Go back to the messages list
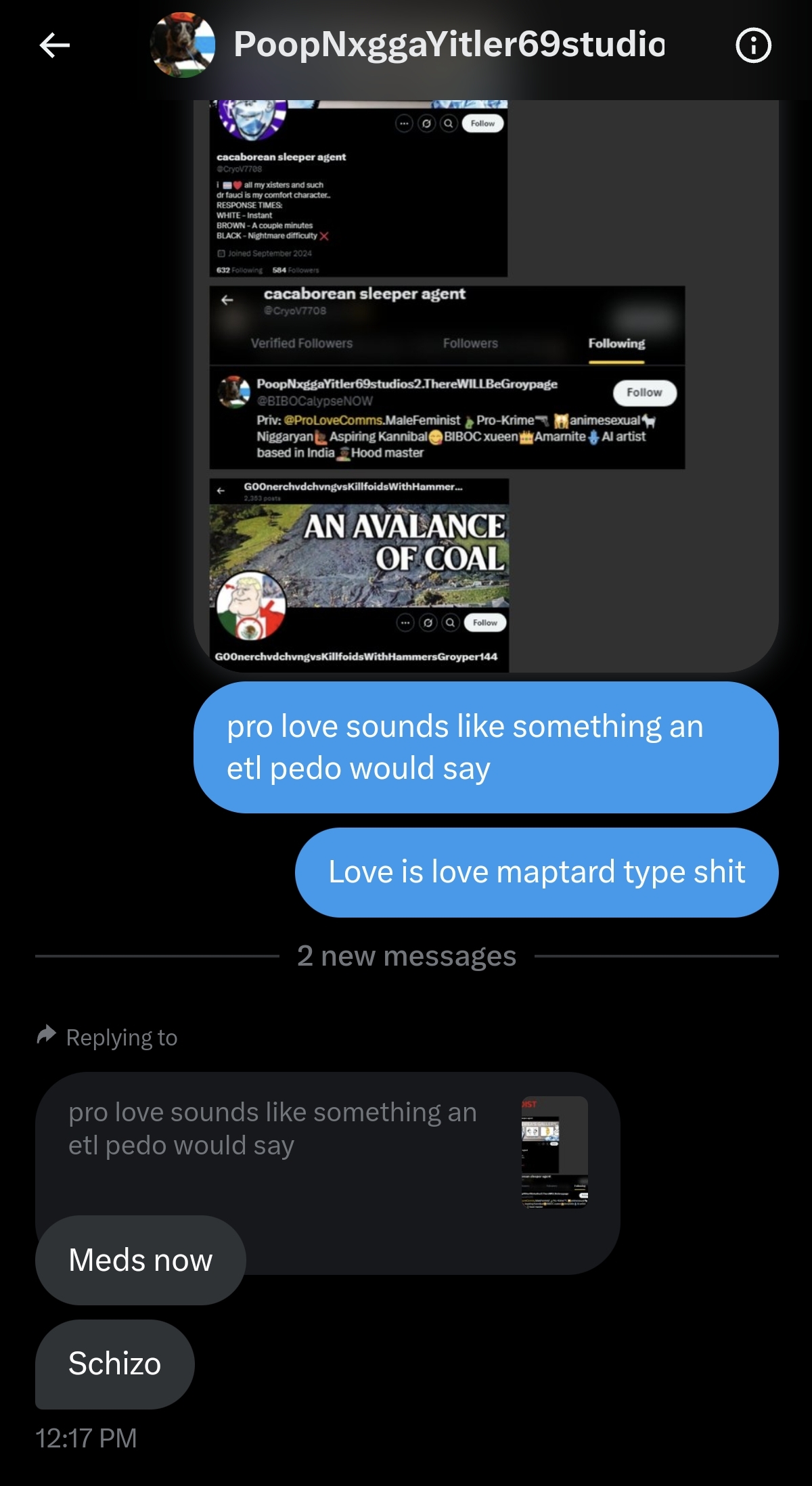Image resolution: width=812 pixels, height=1486 pixels. tap(55, 45)
